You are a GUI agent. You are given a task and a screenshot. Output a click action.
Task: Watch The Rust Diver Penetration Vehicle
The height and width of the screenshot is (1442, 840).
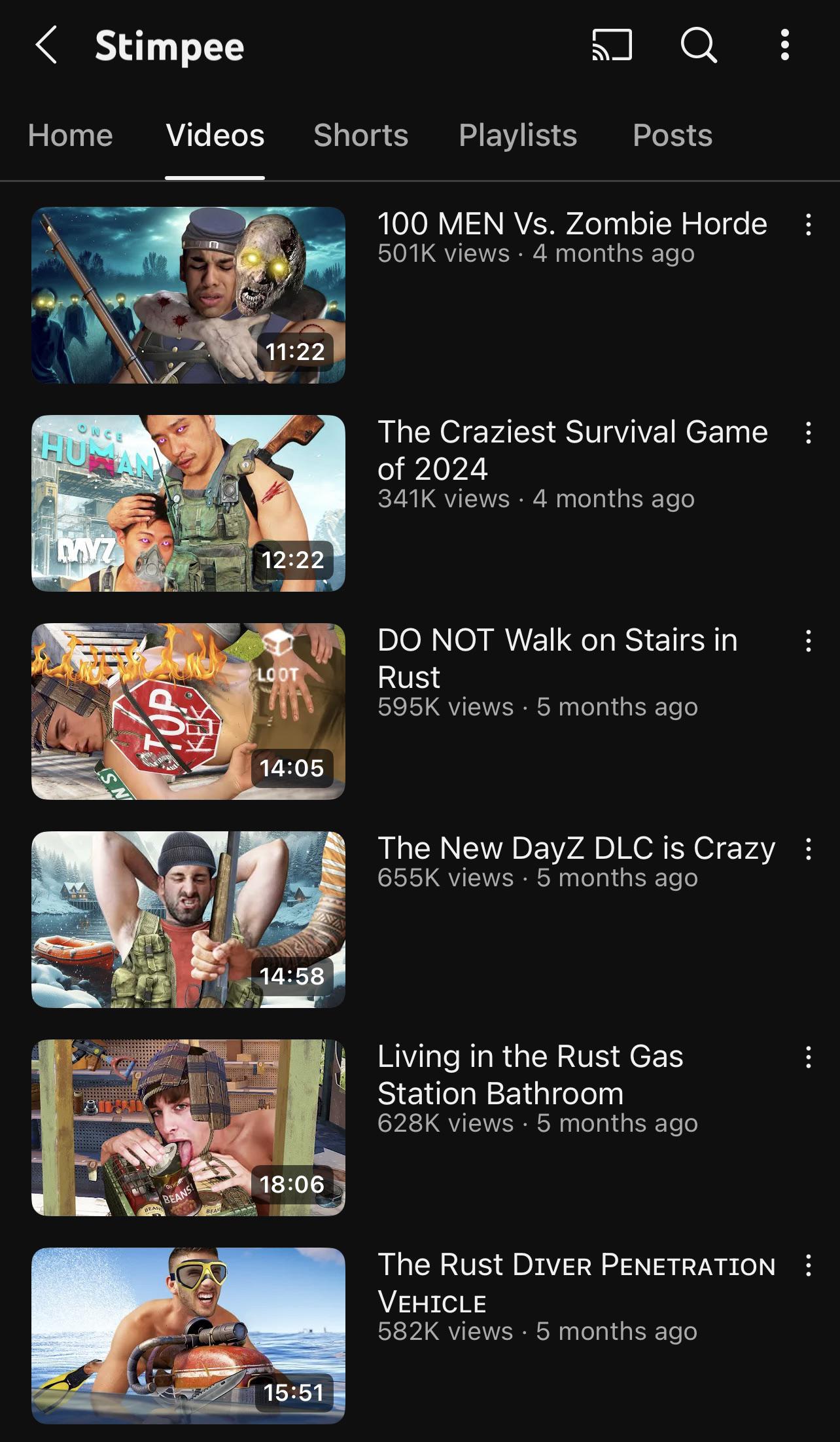[x=188, y=1336]
